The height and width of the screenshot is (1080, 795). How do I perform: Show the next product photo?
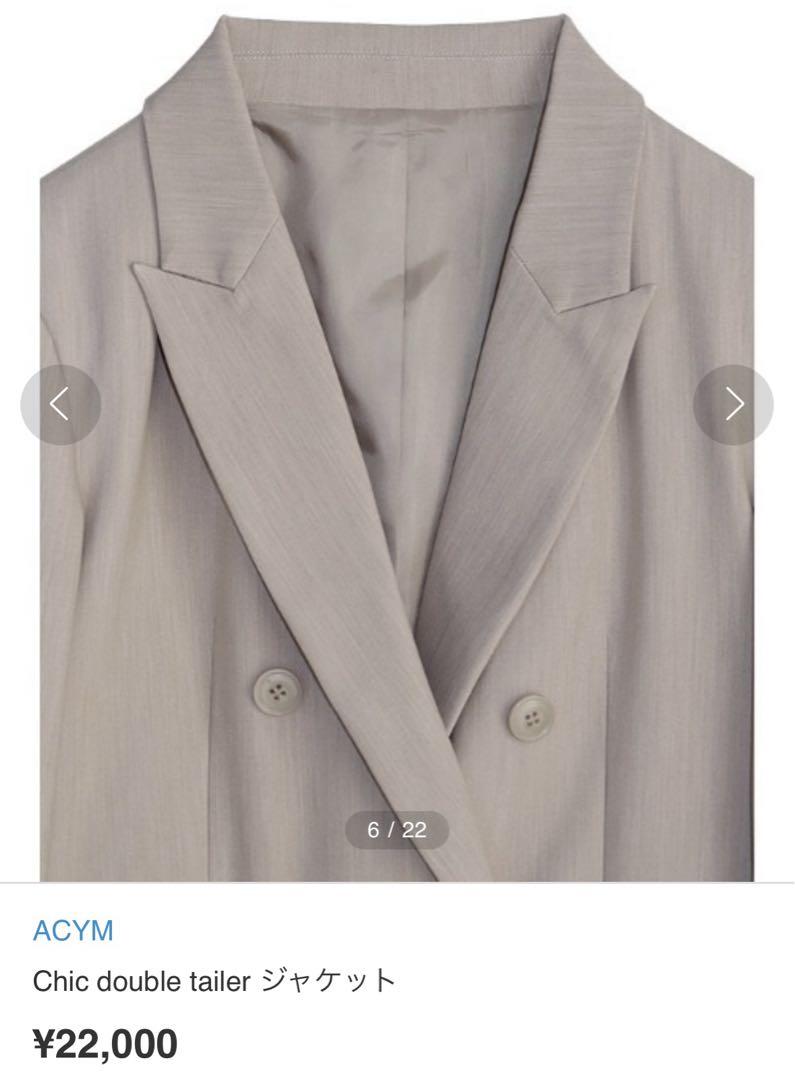[733, 404]
